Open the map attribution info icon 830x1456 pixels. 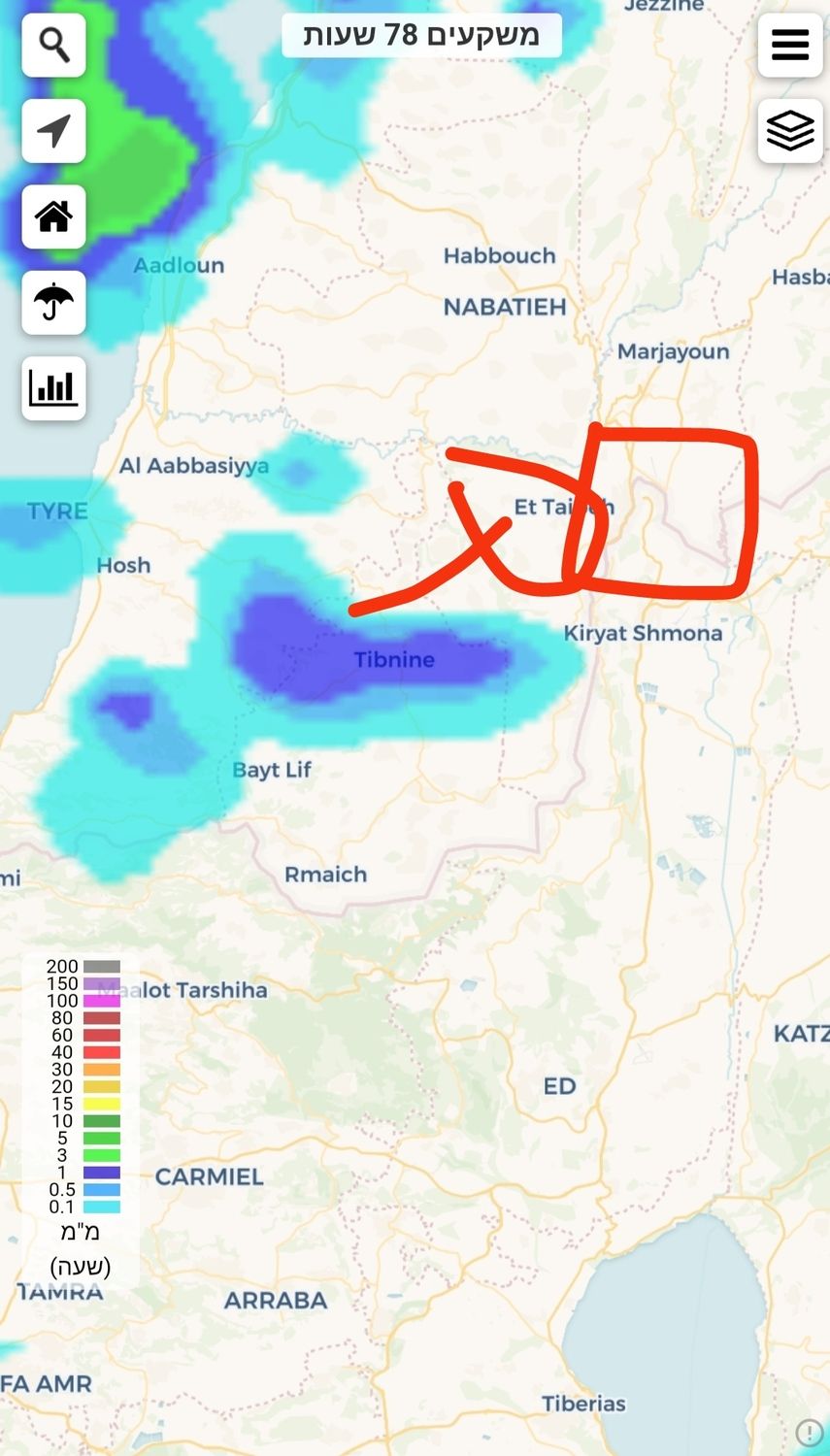(x=809, y=1432)
